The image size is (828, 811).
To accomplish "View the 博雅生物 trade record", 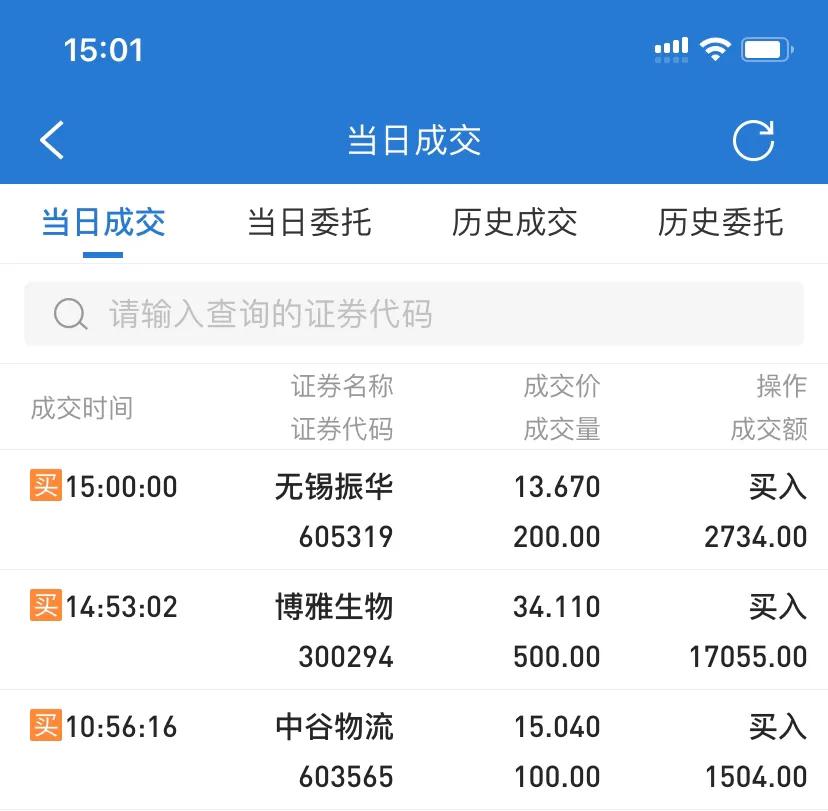I will click(414, 631).
